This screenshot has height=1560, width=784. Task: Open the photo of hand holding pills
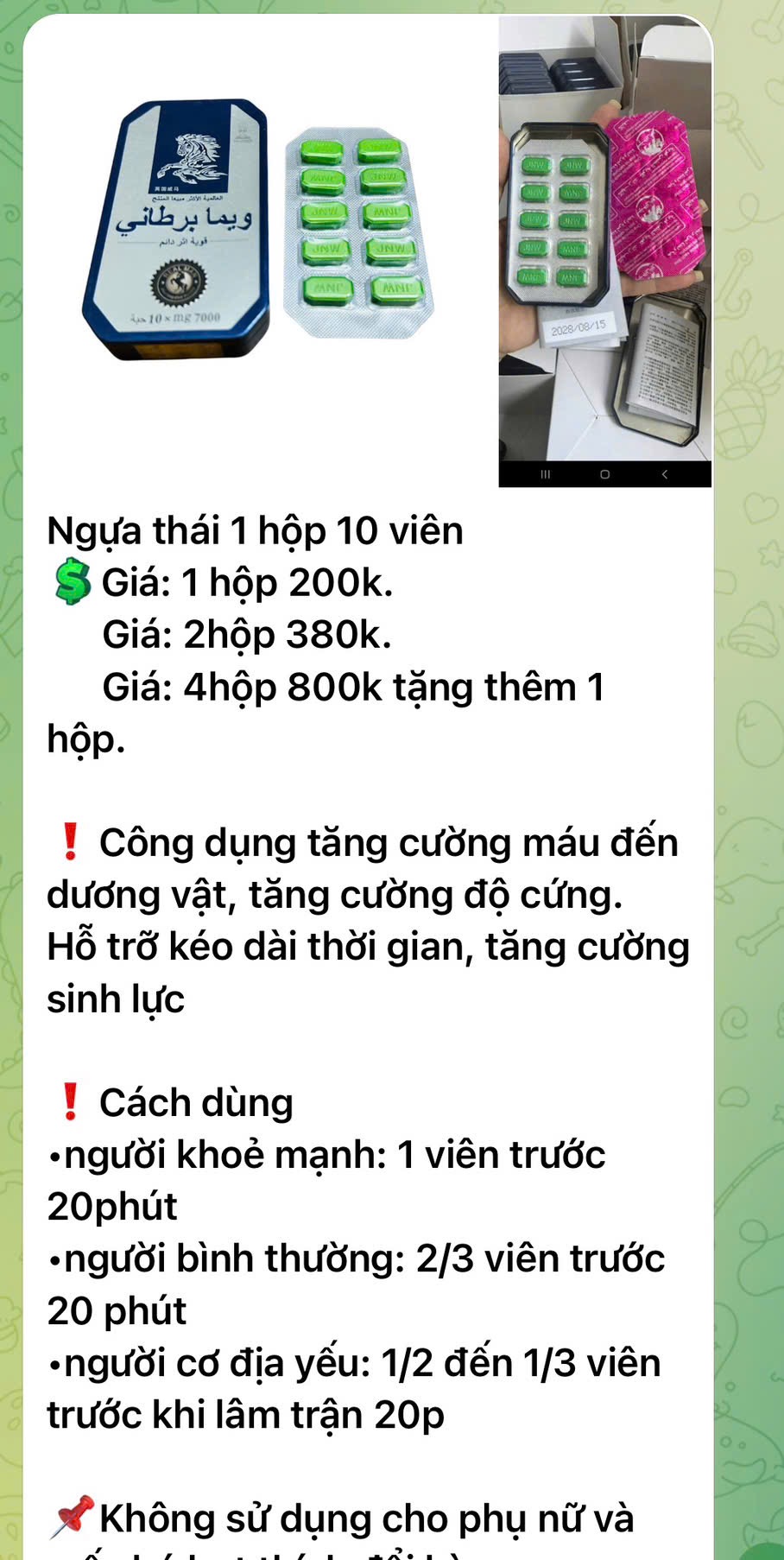(x=604, y=250)
